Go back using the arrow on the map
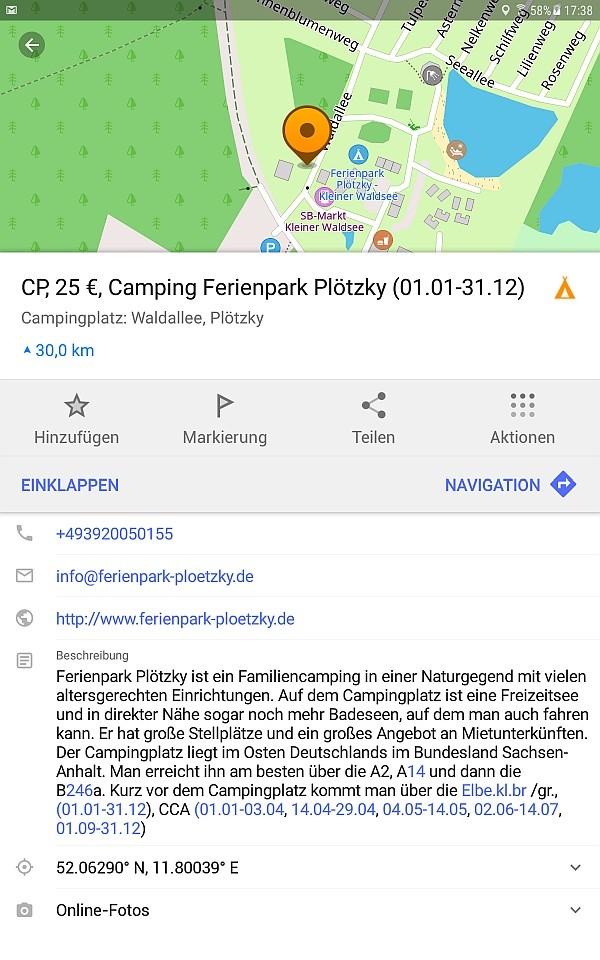 [32, 45]
